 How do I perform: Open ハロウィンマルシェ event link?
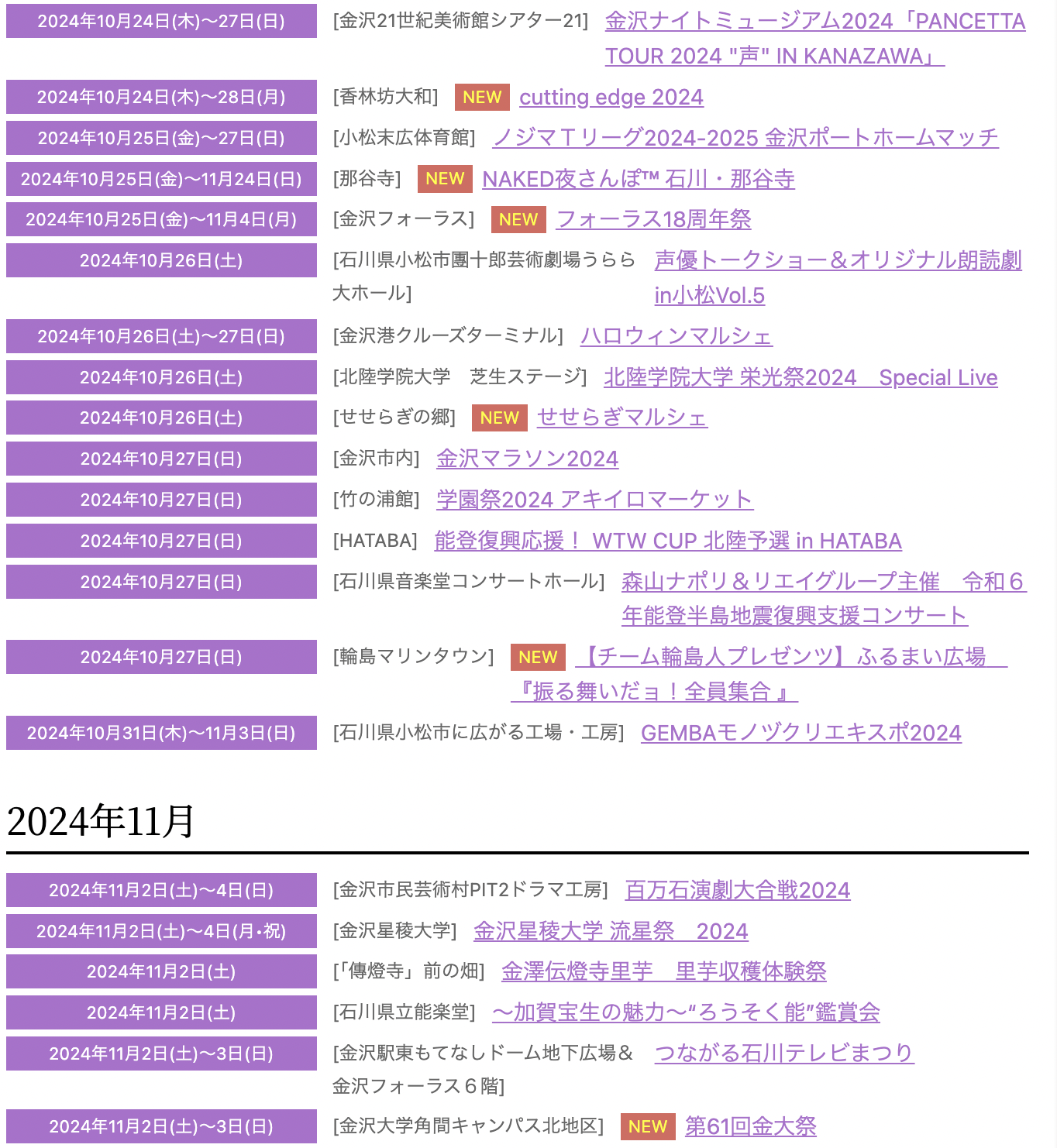coord(676,336)
